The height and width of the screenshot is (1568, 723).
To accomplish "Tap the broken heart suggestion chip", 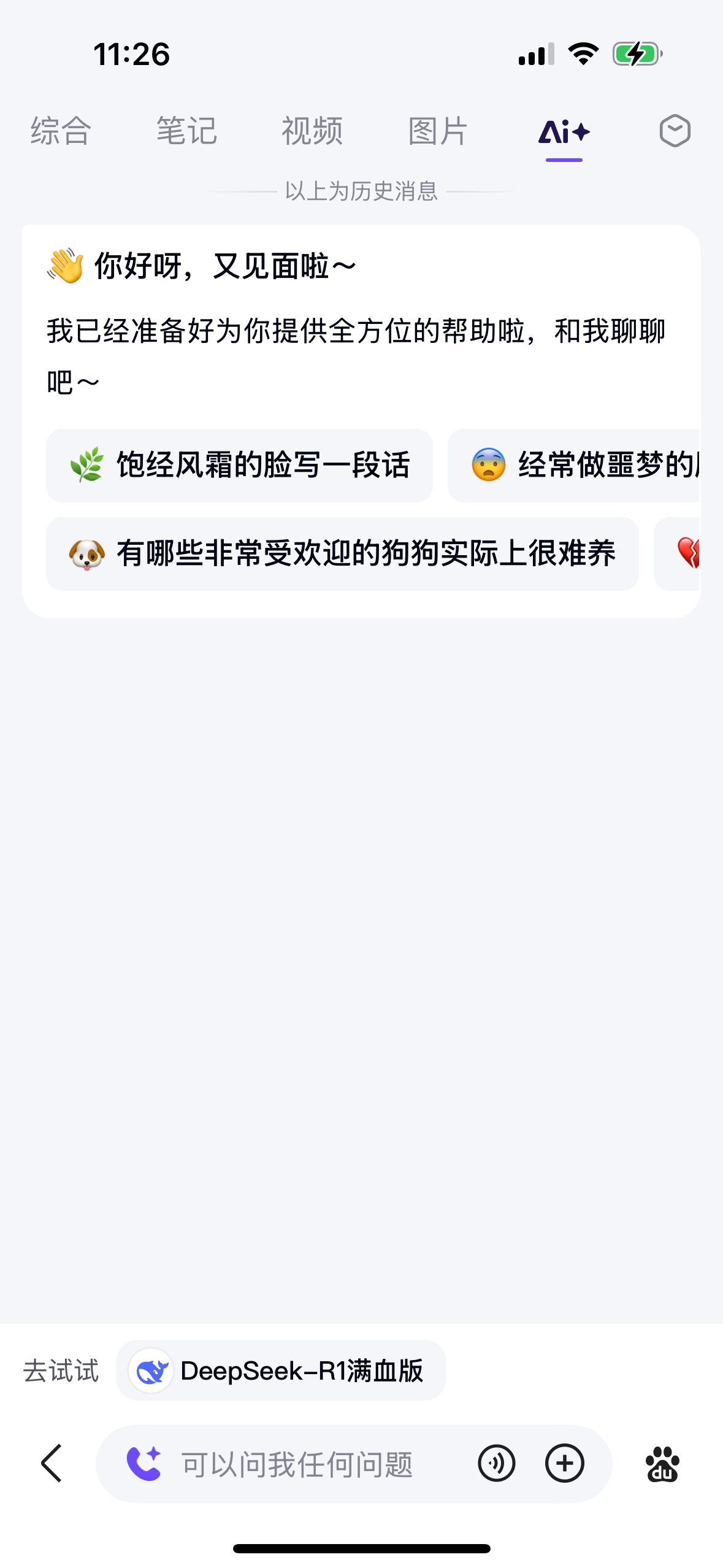I will click(x=678, y=553).
